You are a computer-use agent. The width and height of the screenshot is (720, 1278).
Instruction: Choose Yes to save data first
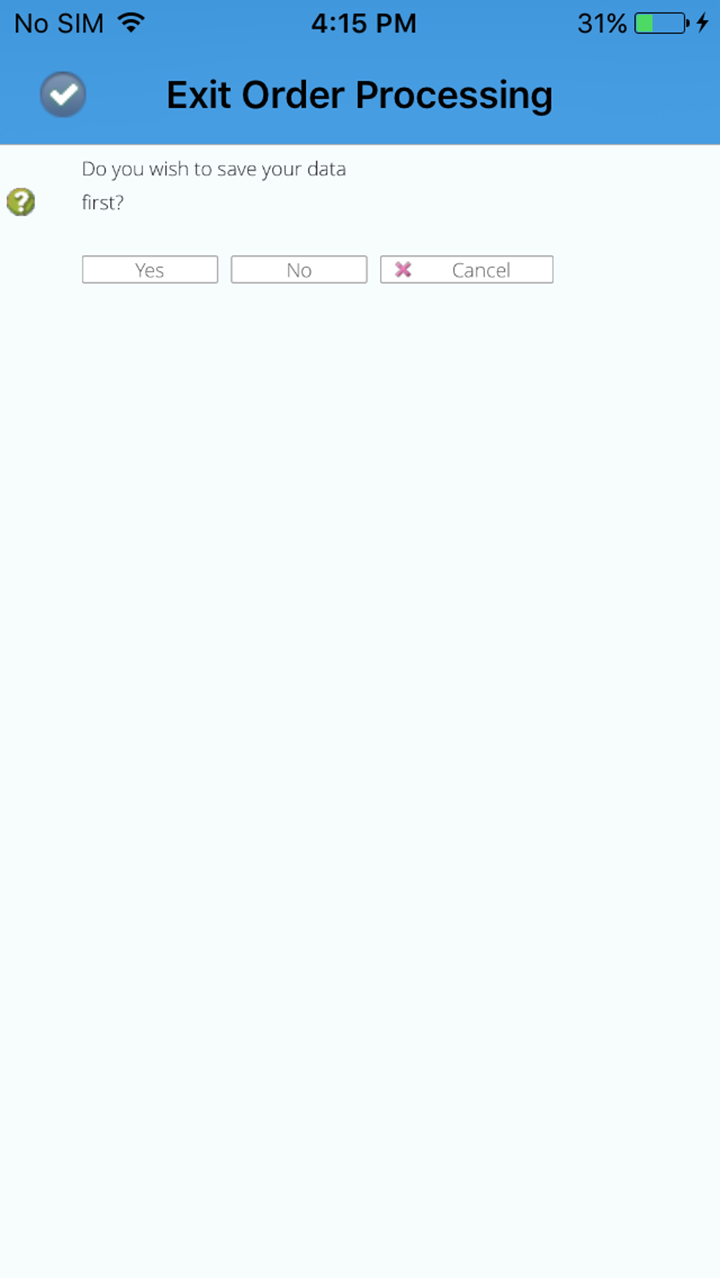(150, 270)
